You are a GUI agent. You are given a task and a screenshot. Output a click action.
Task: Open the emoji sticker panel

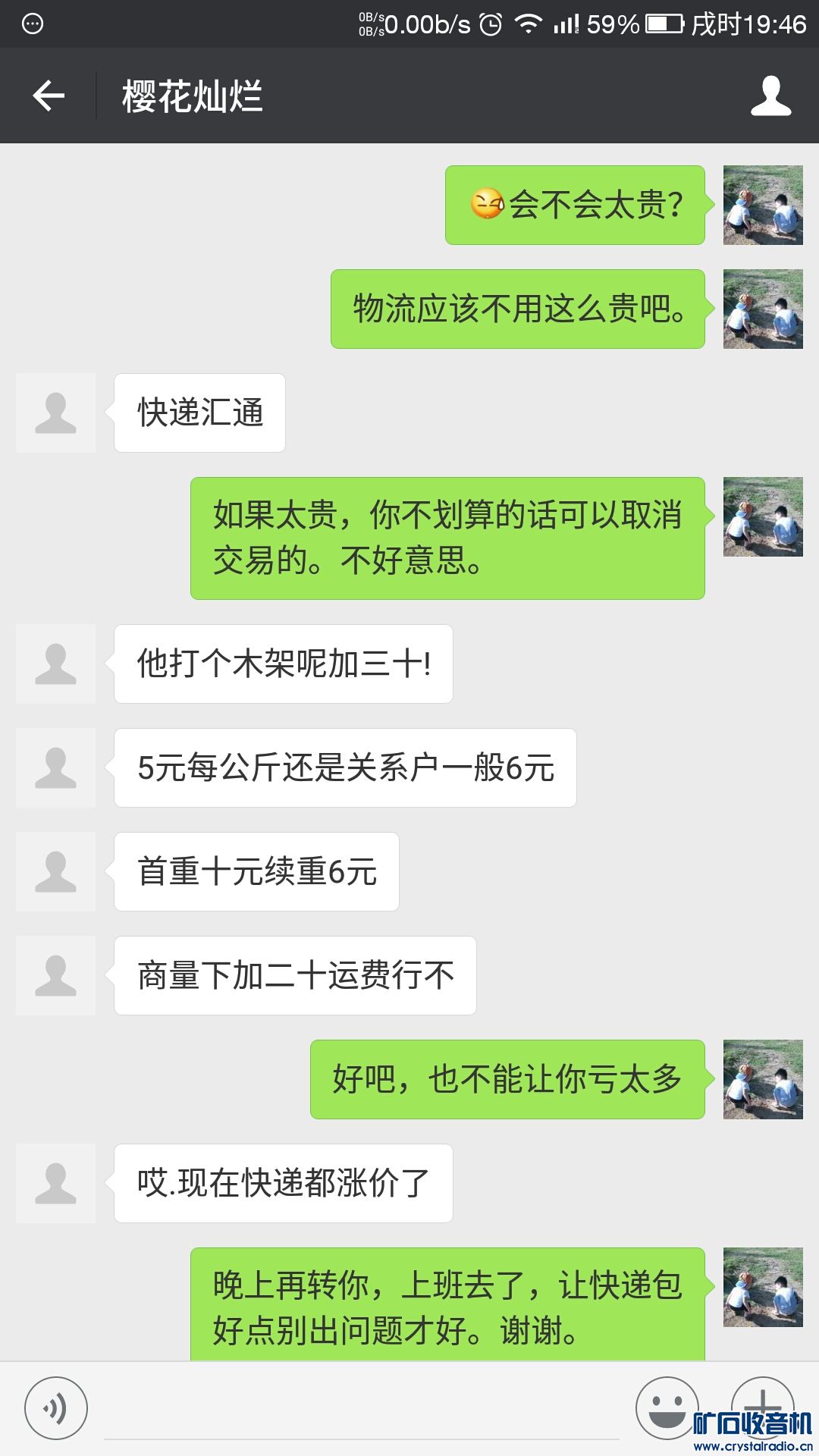pyautogui.click(x=667, y=1407)
